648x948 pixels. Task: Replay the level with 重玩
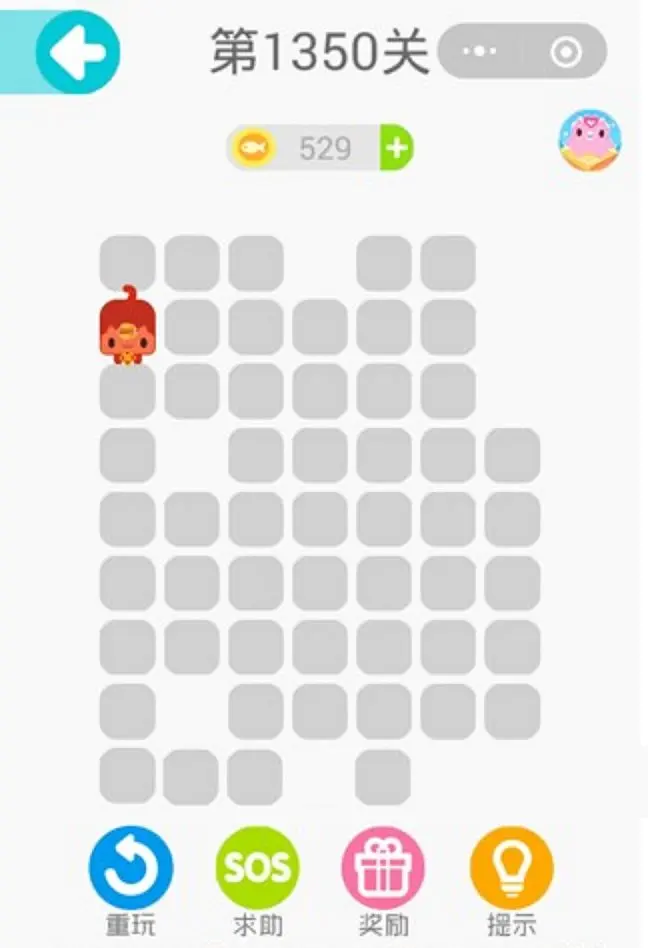(x=130, y=868)
